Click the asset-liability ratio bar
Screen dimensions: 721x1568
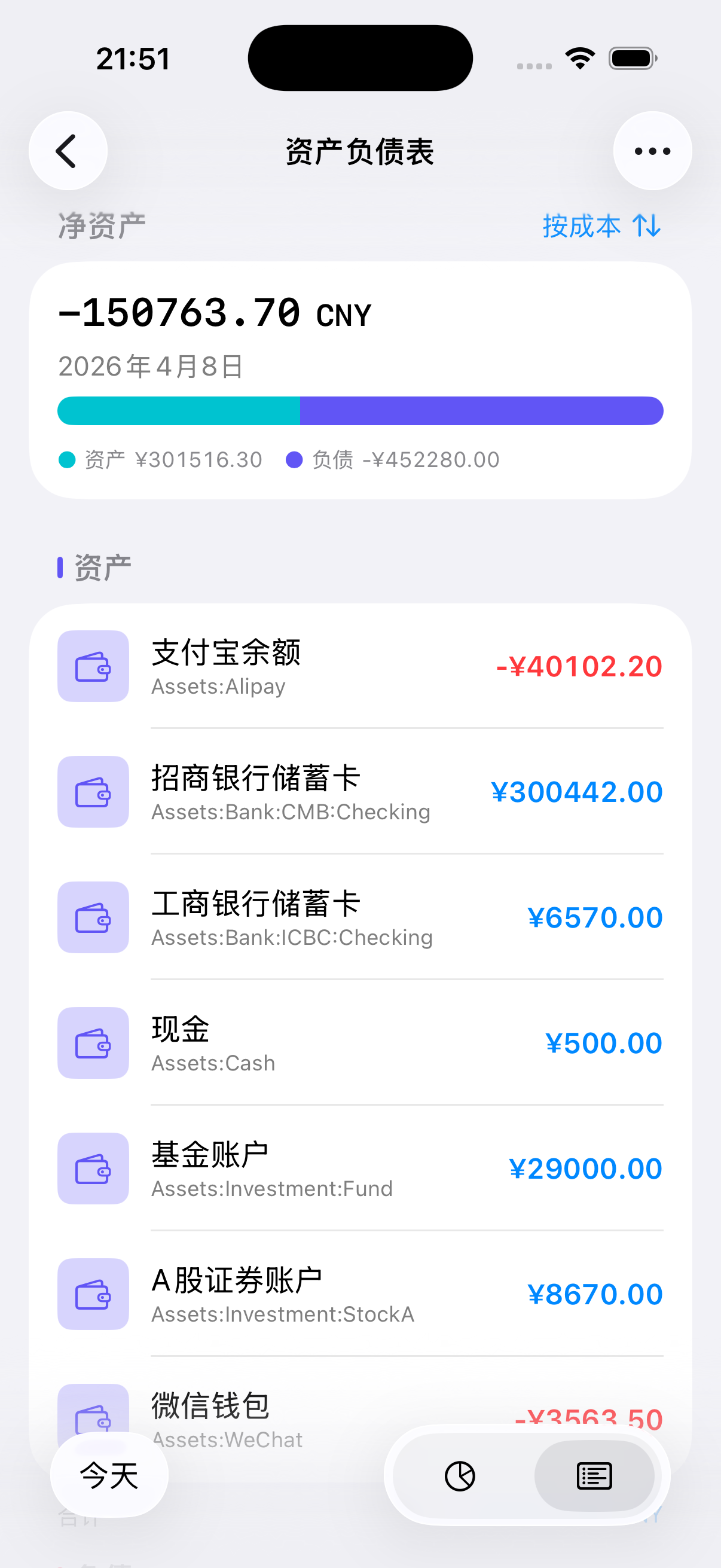pyautogui.click(x=360, y=410)
